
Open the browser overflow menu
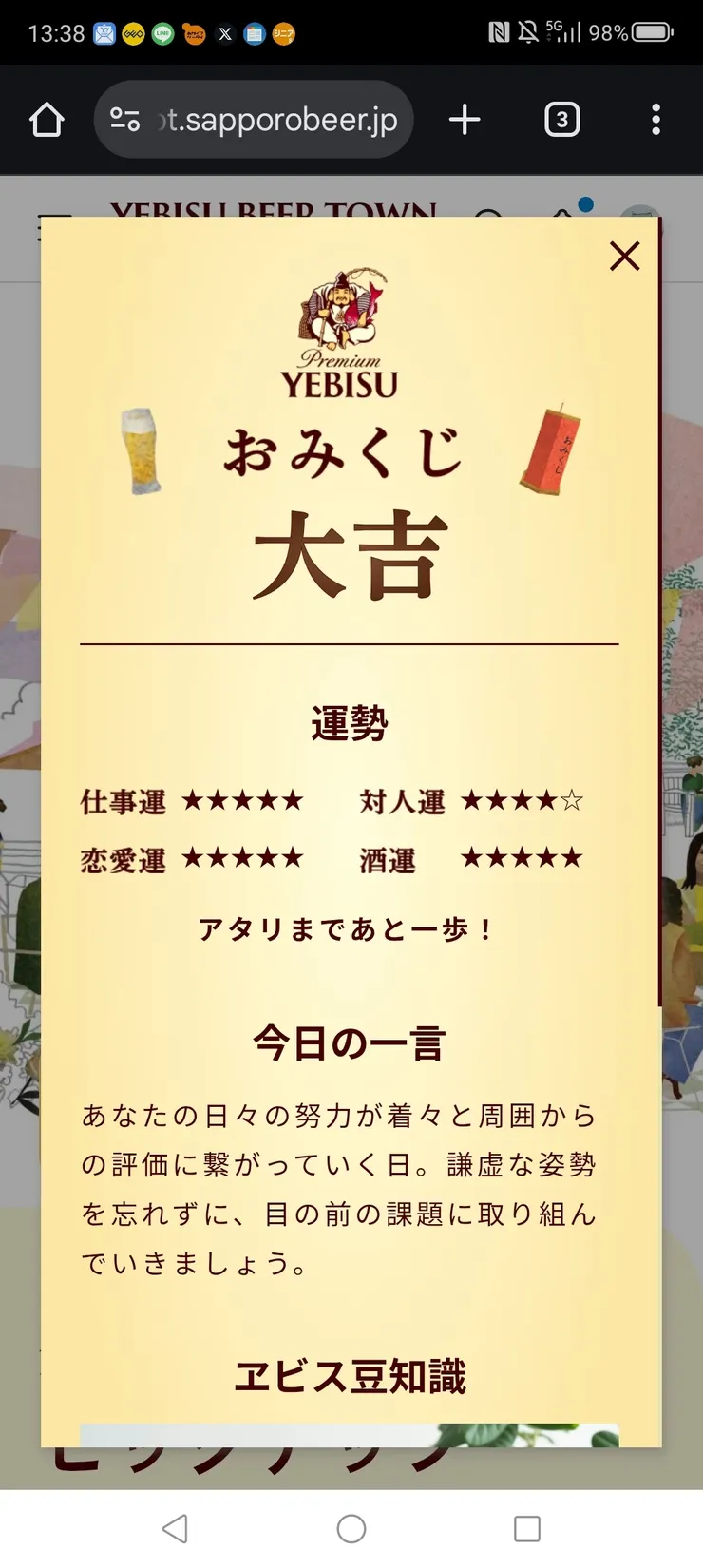pyautogui.click(x=655, y=120)
